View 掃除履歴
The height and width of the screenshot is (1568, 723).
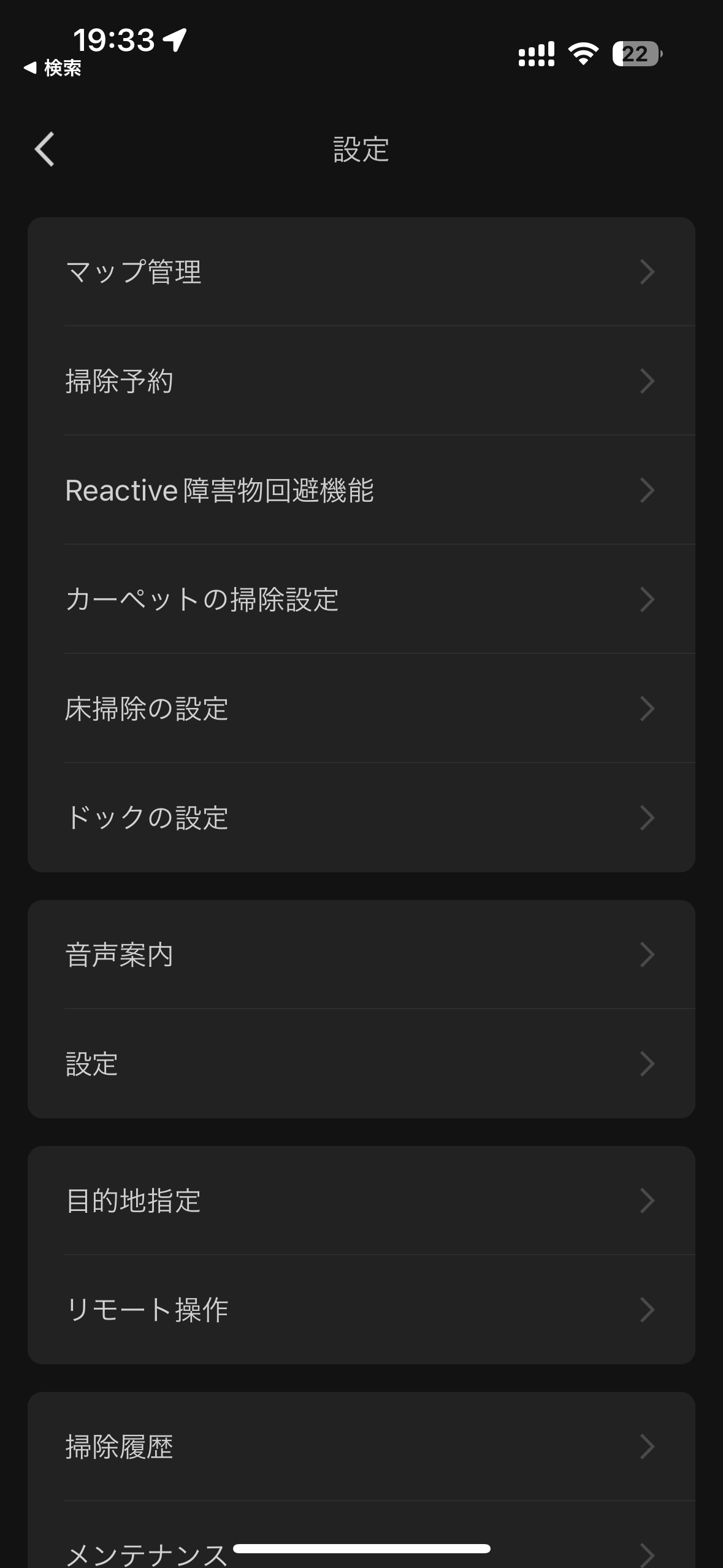click(361, 1447)
